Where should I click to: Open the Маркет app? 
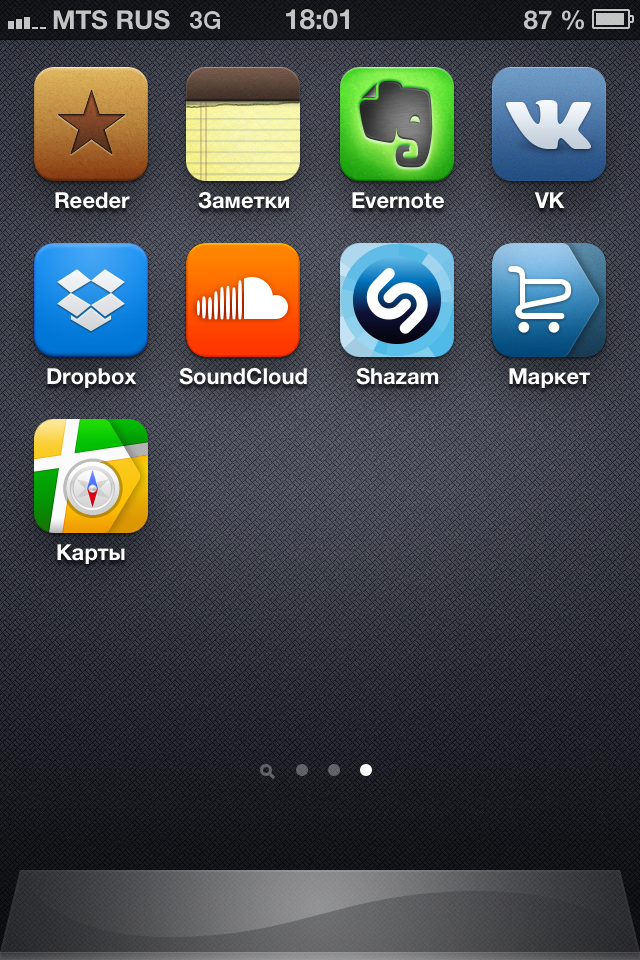[x=549, y=300]
